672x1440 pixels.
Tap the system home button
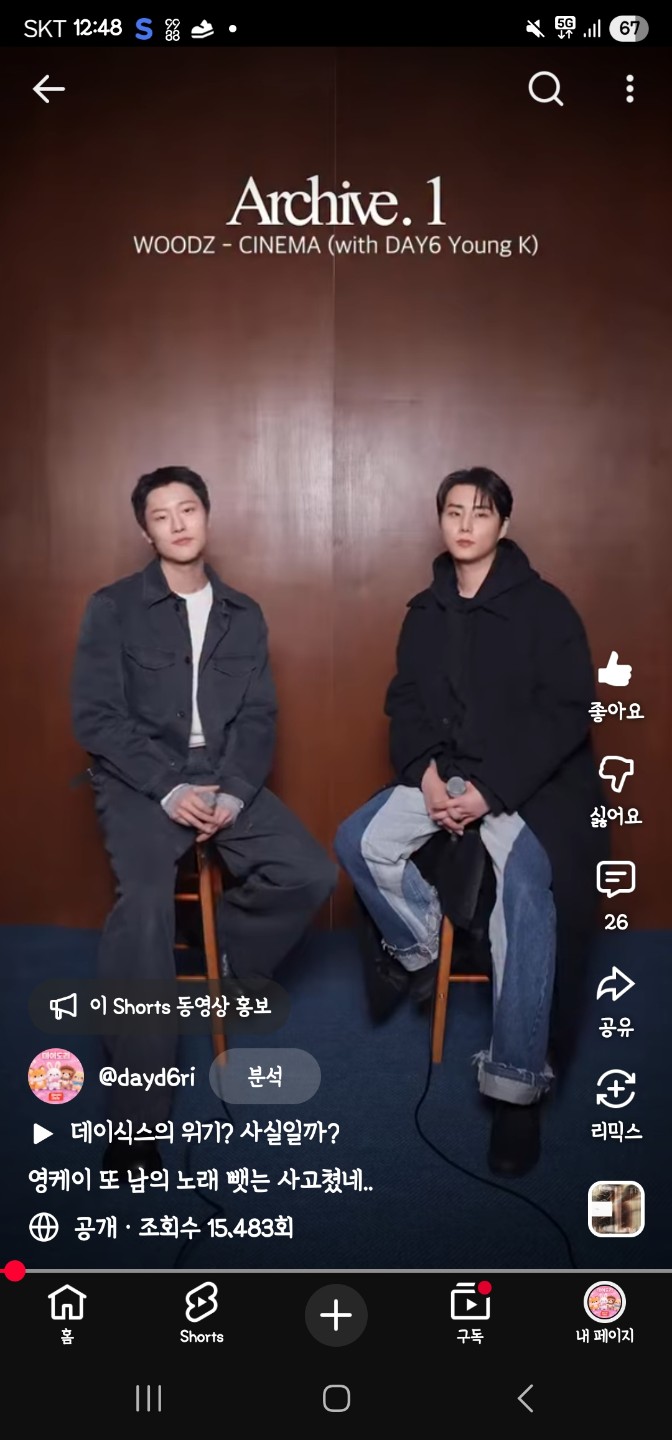[x=336, y=1398]
